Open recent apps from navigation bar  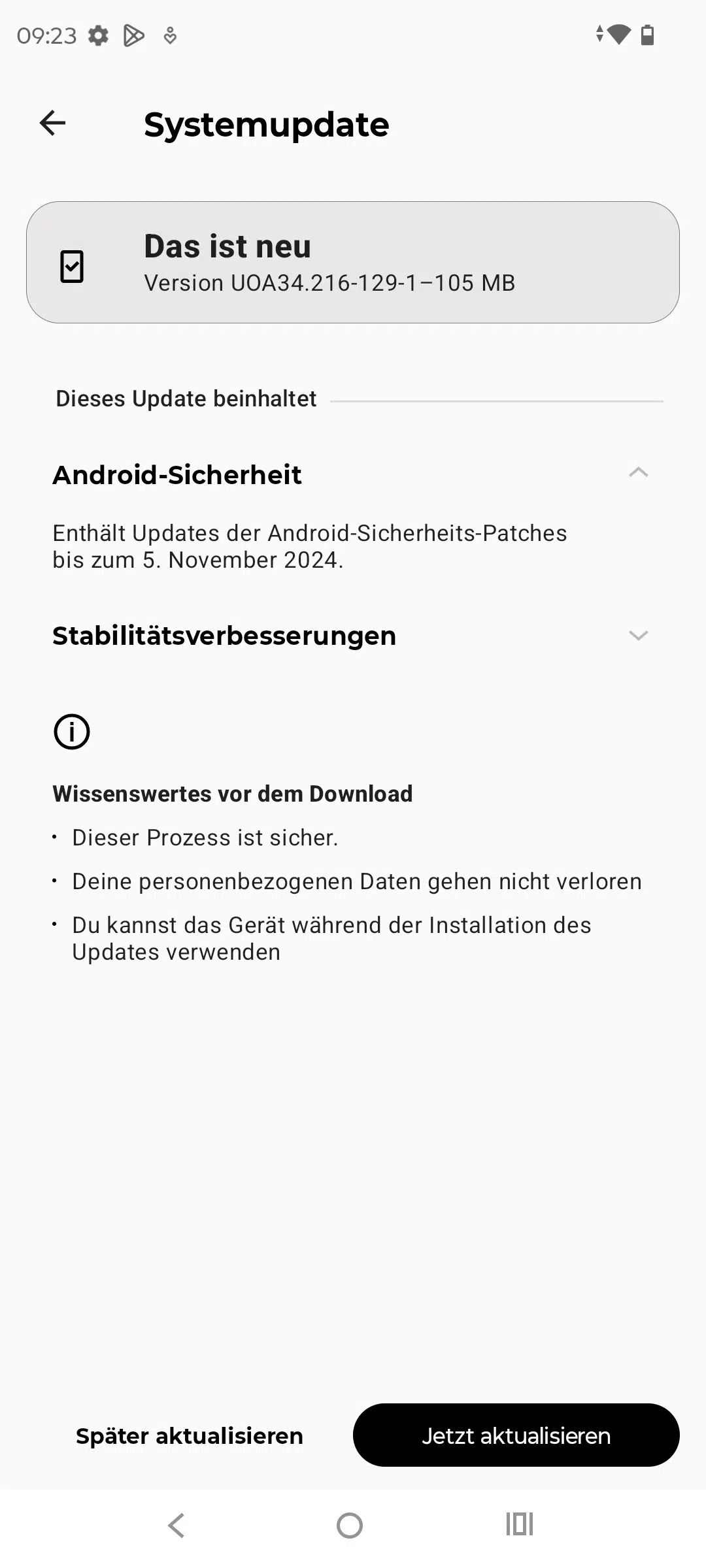pyautogui.click(x=520, y=1524)
